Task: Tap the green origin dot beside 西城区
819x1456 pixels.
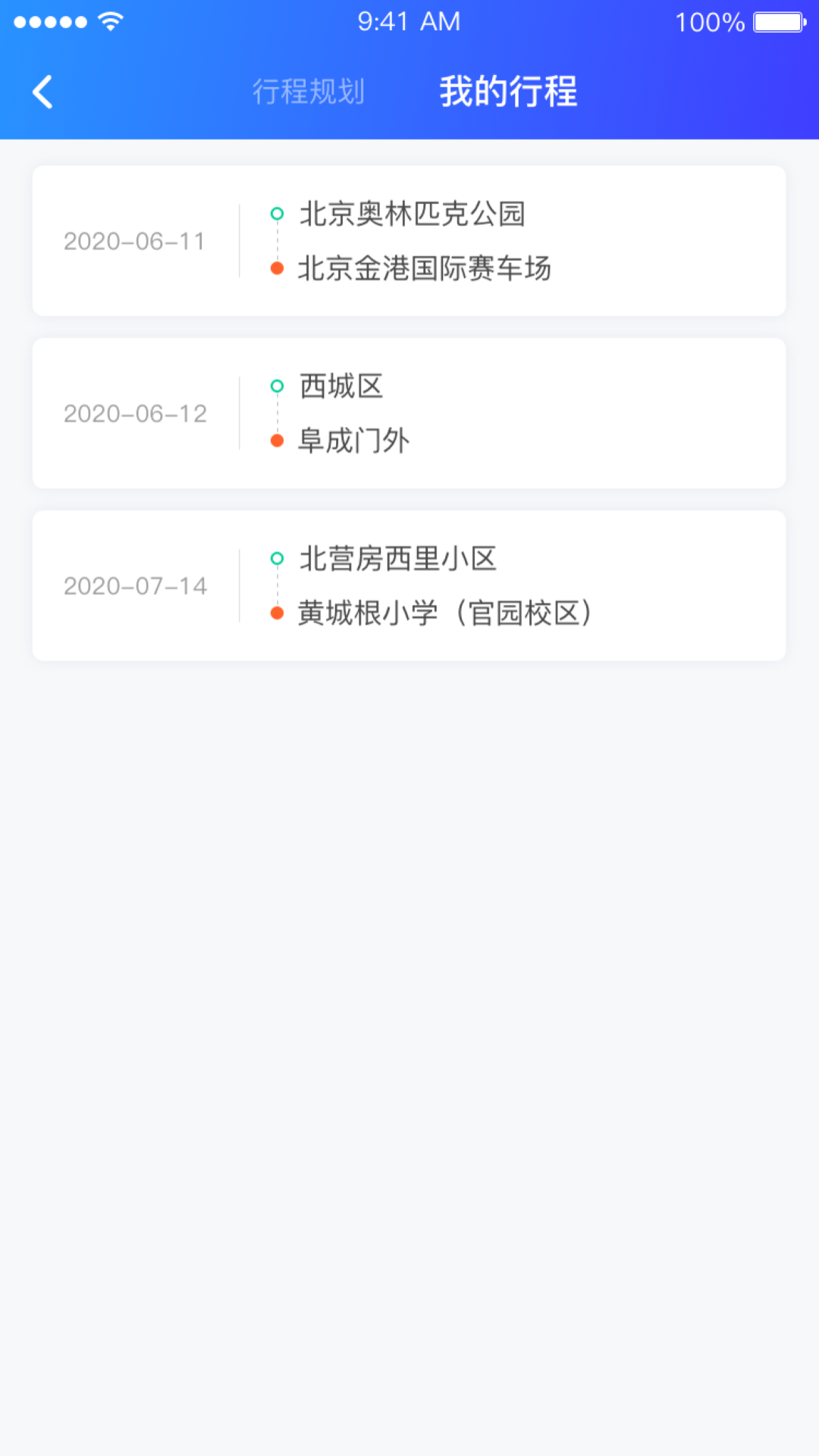Action: (278, 386)
